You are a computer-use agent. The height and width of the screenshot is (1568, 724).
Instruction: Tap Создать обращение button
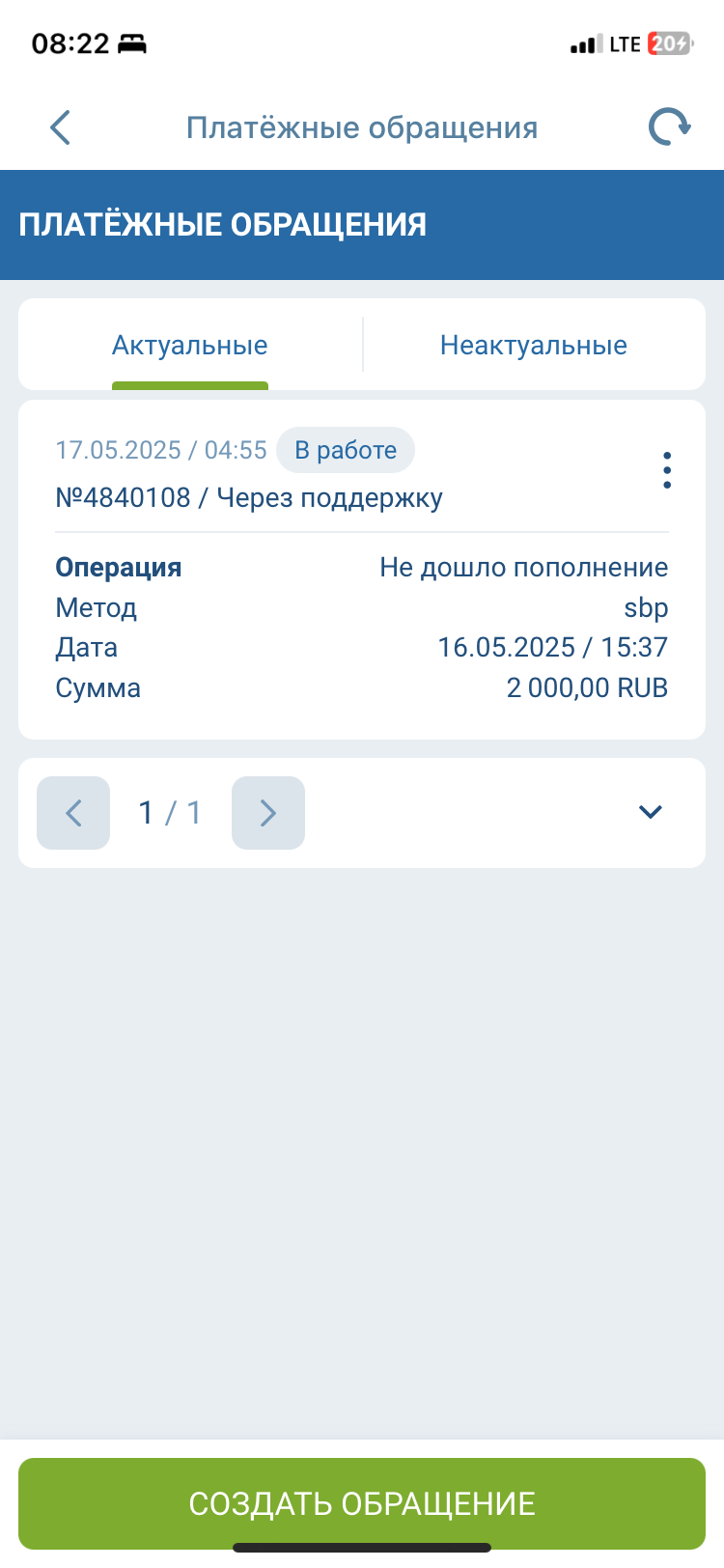click(362, 1503)
